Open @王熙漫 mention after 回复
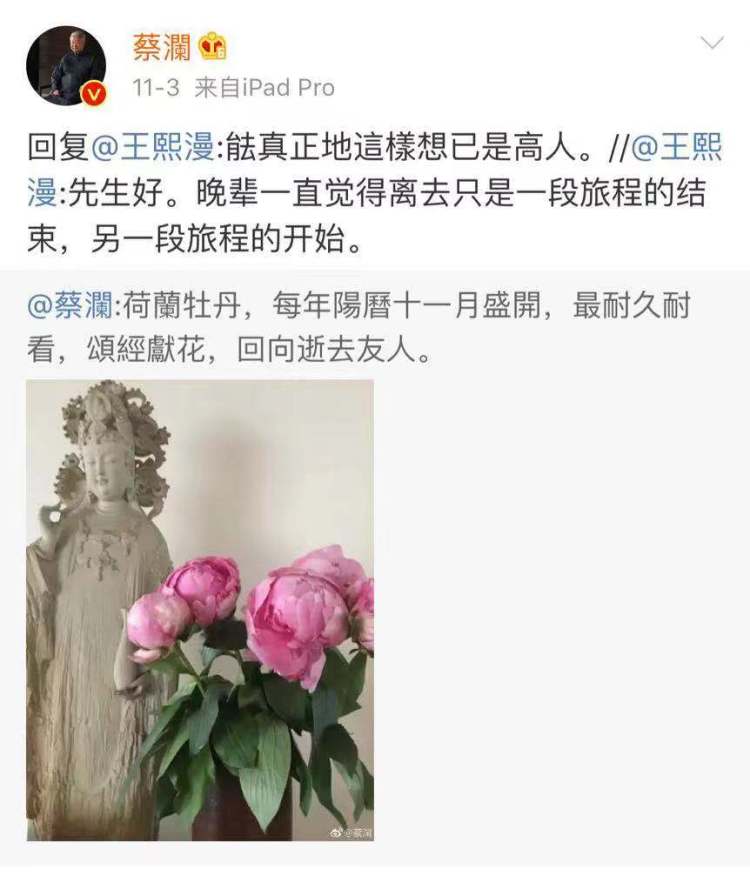This screenshot has height=876, width=750. click(152, 149)
